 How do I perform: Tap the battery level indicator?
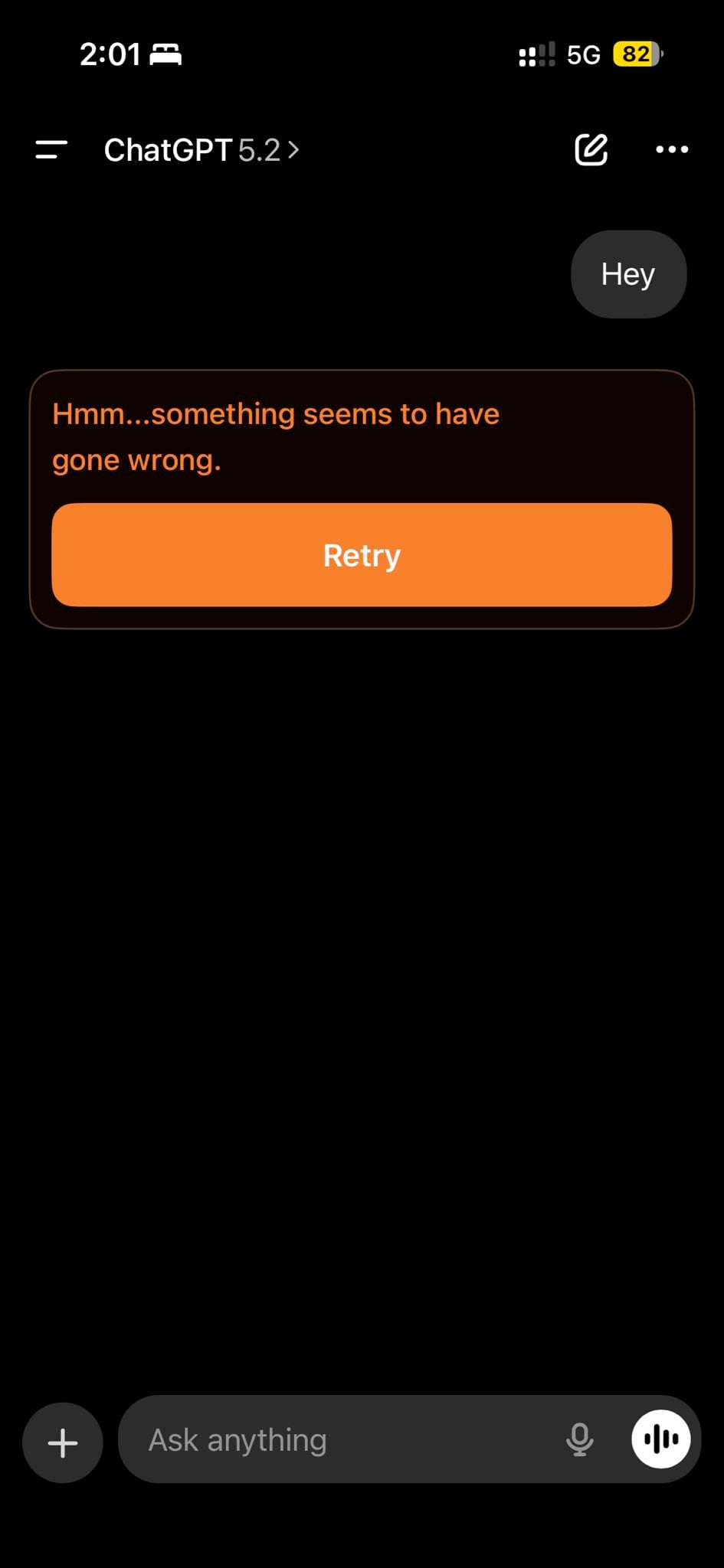point(636,54)
